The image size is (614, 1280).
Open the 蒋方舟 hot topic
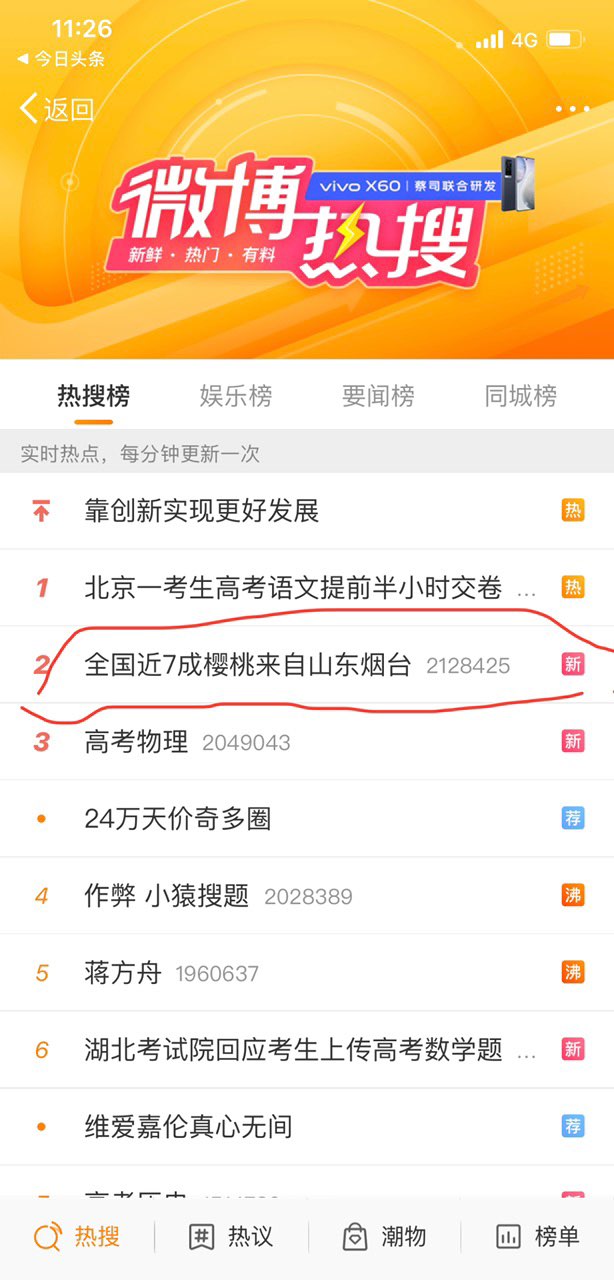123,973
